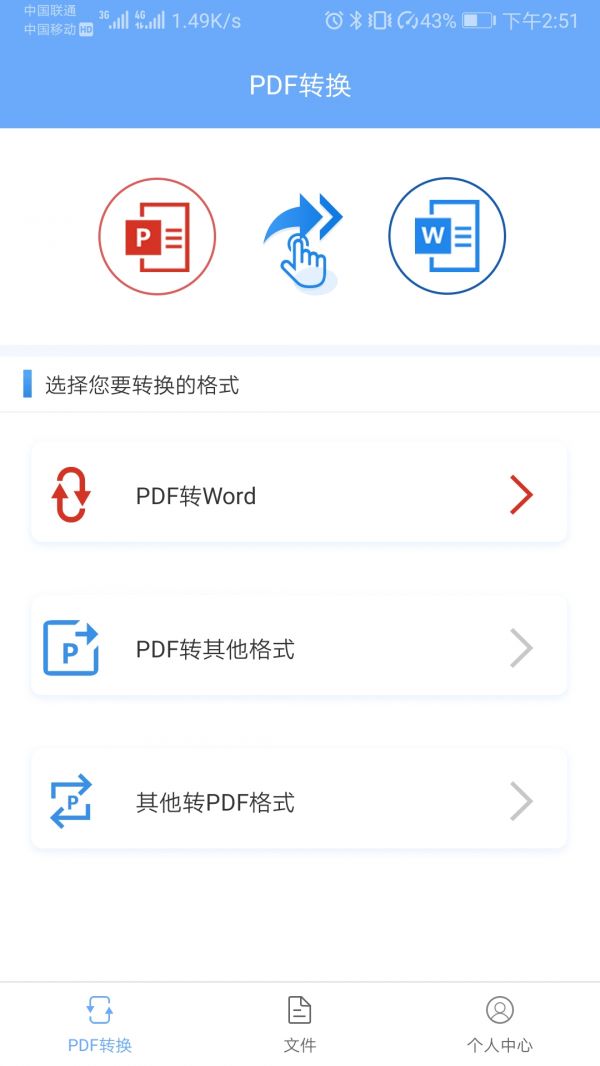The height and width of the screenshot is (1066, 600).
Task: Switch to the 文件 tab
Action: (x=300, y=1024)
